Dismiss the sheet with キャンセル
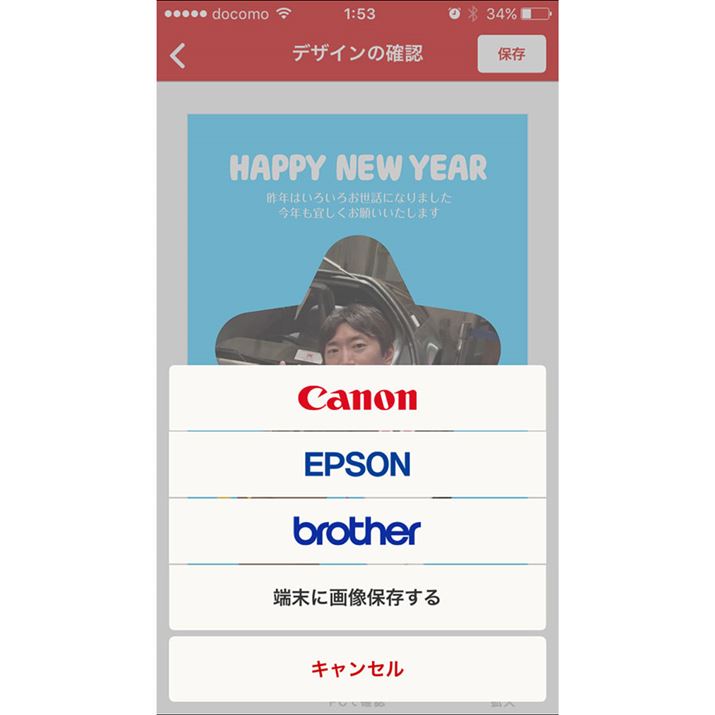Image resolution: width=715 pixels, height=715 pixels. click(357, 668)
